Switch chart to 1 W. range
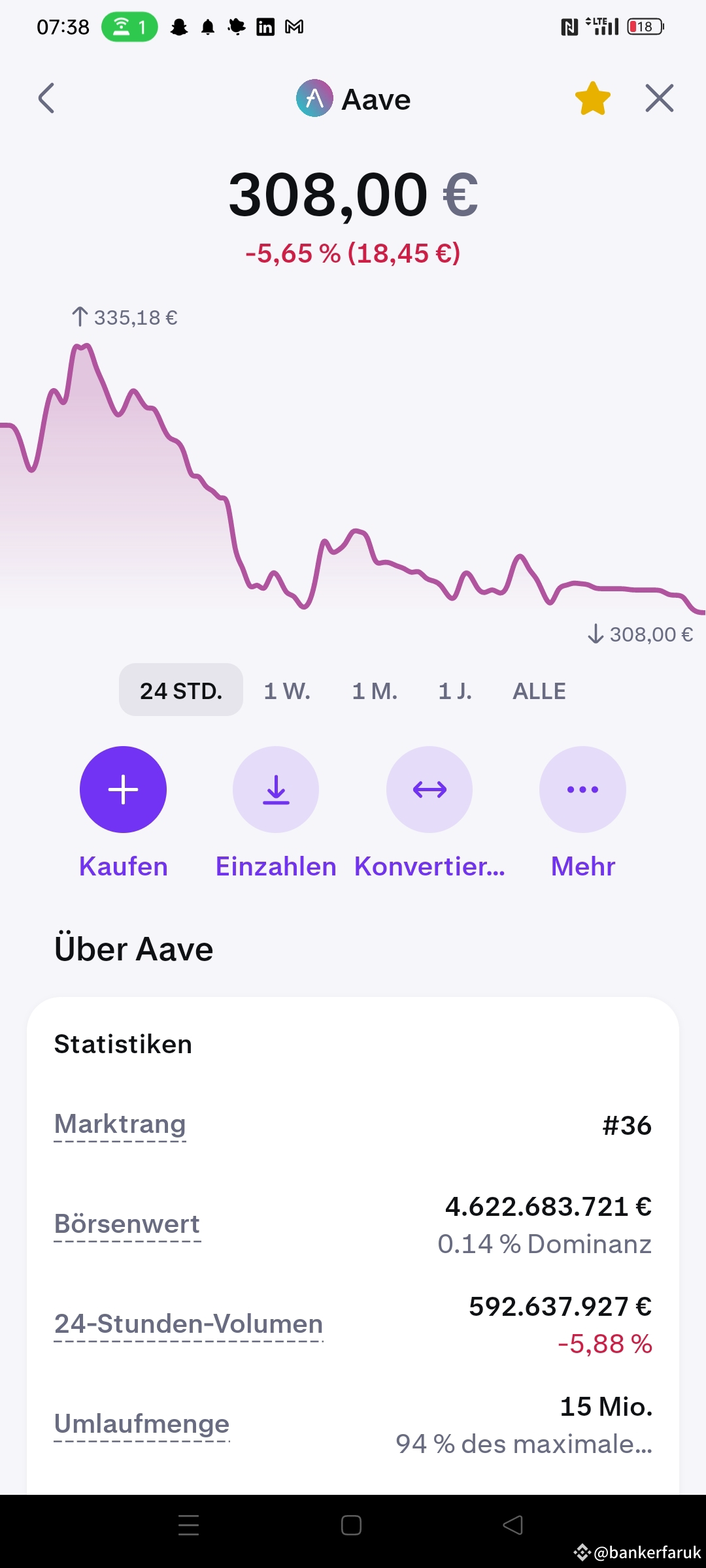Screen dimensions: 706x1568 point(287,691)
